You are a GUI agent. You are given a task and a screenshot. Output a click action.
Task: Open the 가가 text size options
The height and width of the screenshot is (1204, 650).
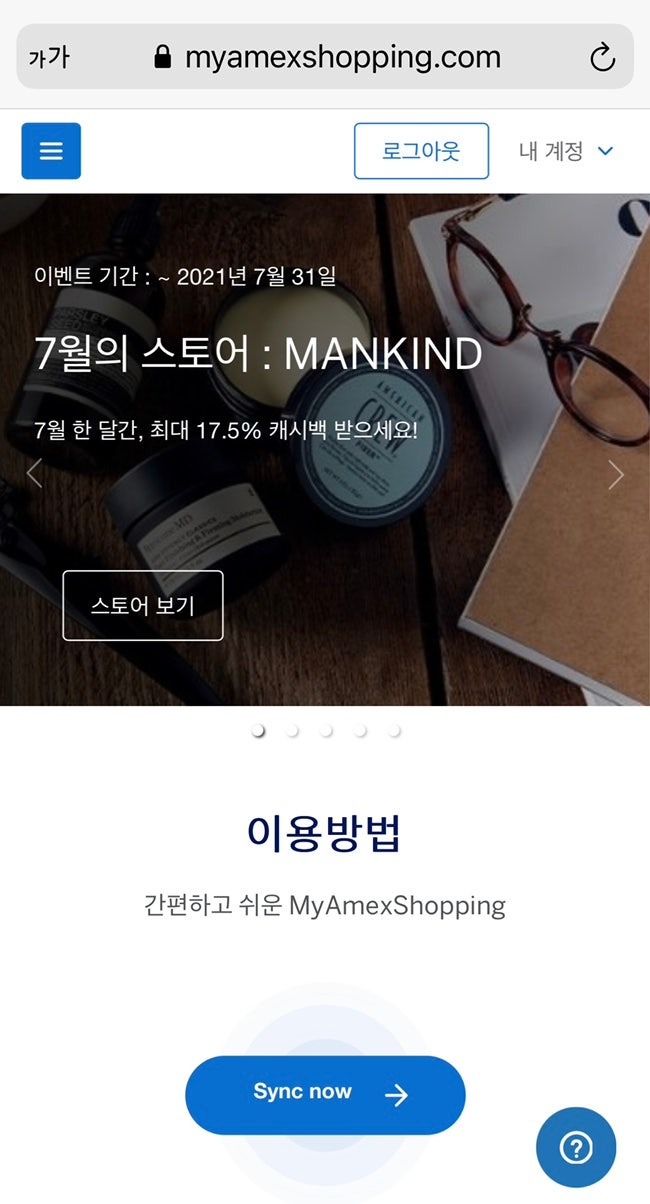point(48,58)
